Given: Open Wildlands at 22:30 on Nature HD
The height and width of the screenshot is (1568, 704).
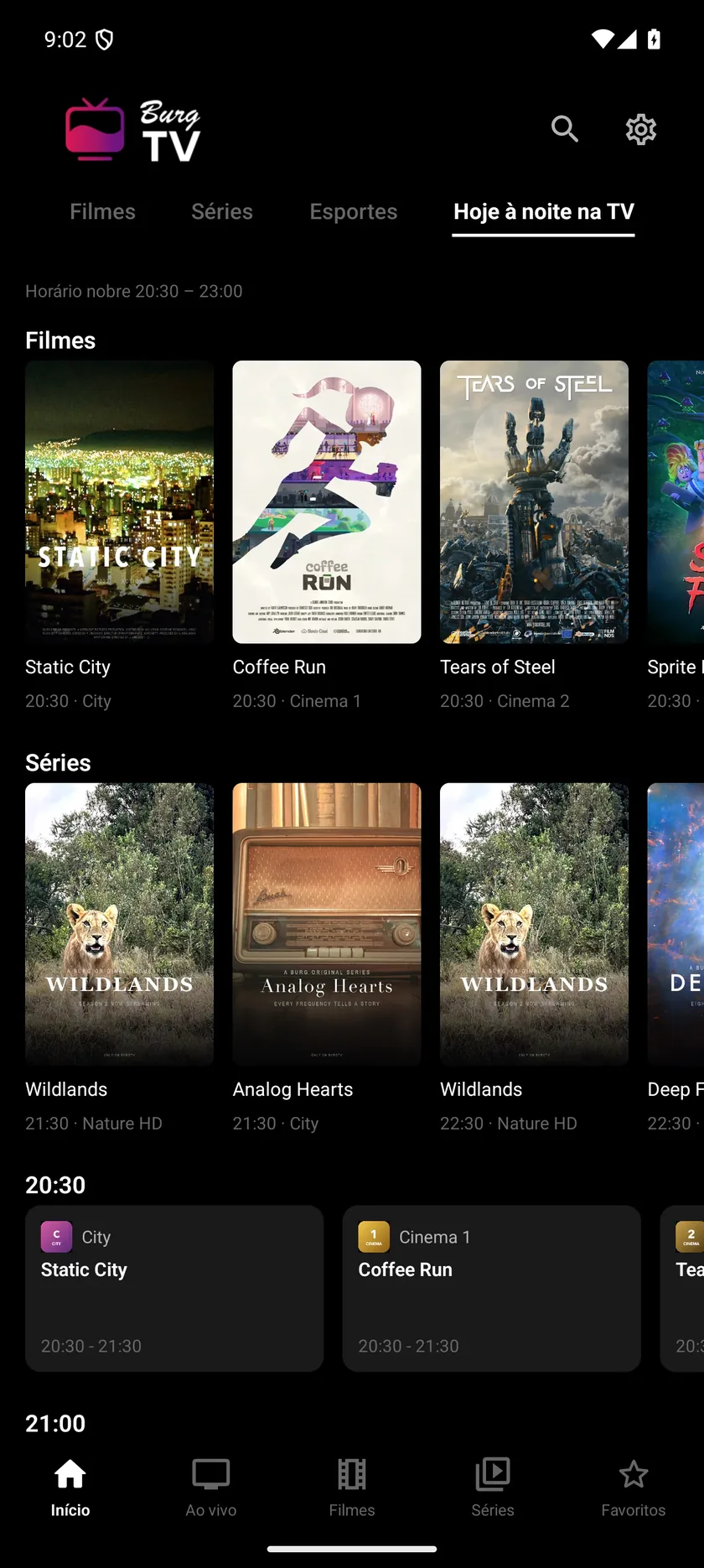Looking at the screenshot, I should tap(534, 924).
